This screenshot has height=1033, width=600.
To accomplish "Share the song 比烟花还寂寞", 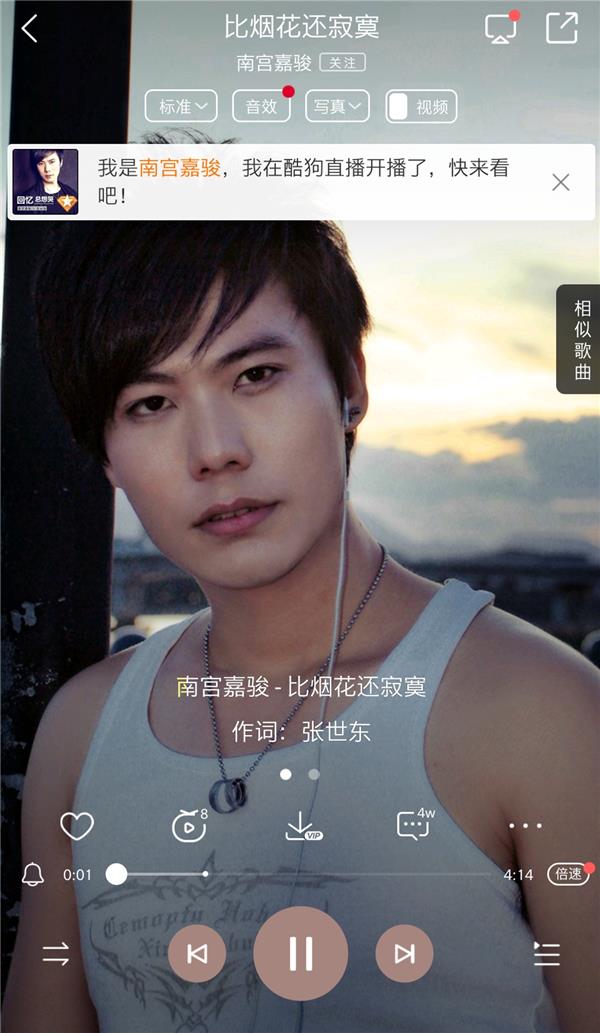I will [562, 28].
